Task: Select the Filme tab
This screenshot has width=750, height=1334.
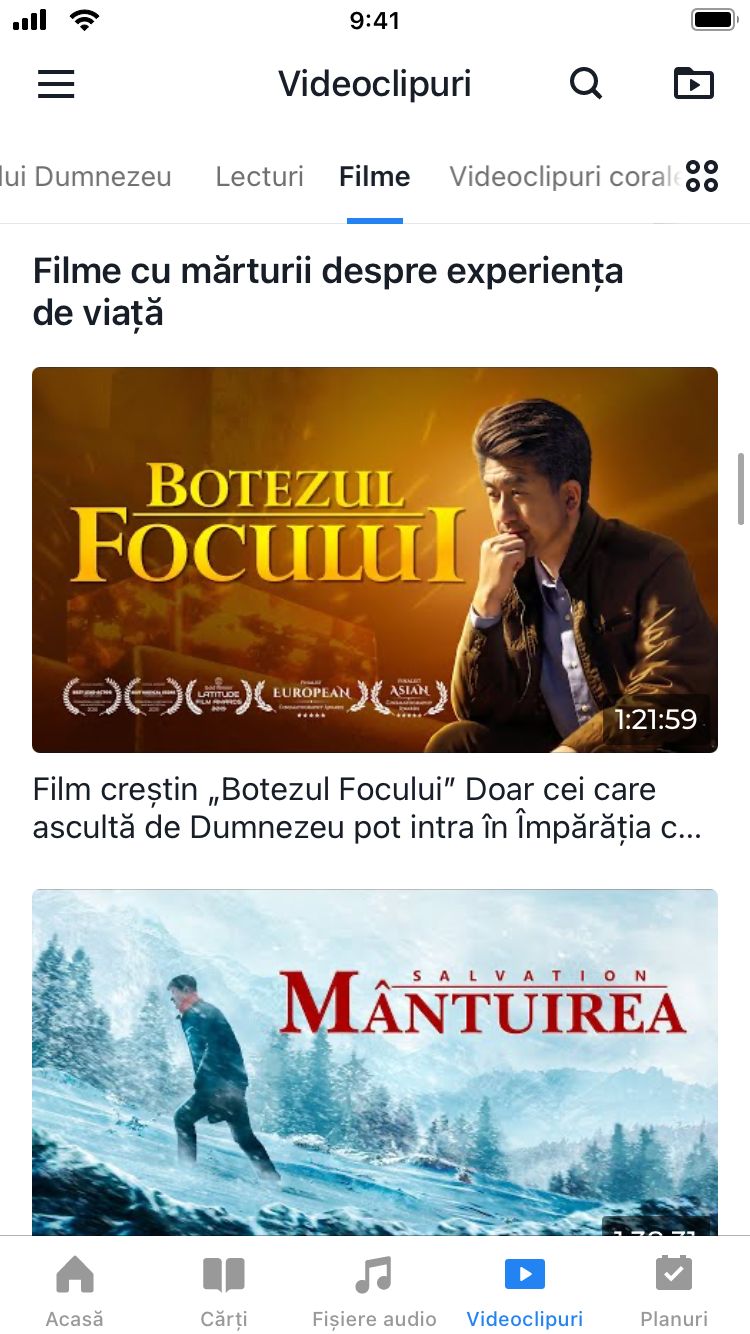Action: coord(374,177)
